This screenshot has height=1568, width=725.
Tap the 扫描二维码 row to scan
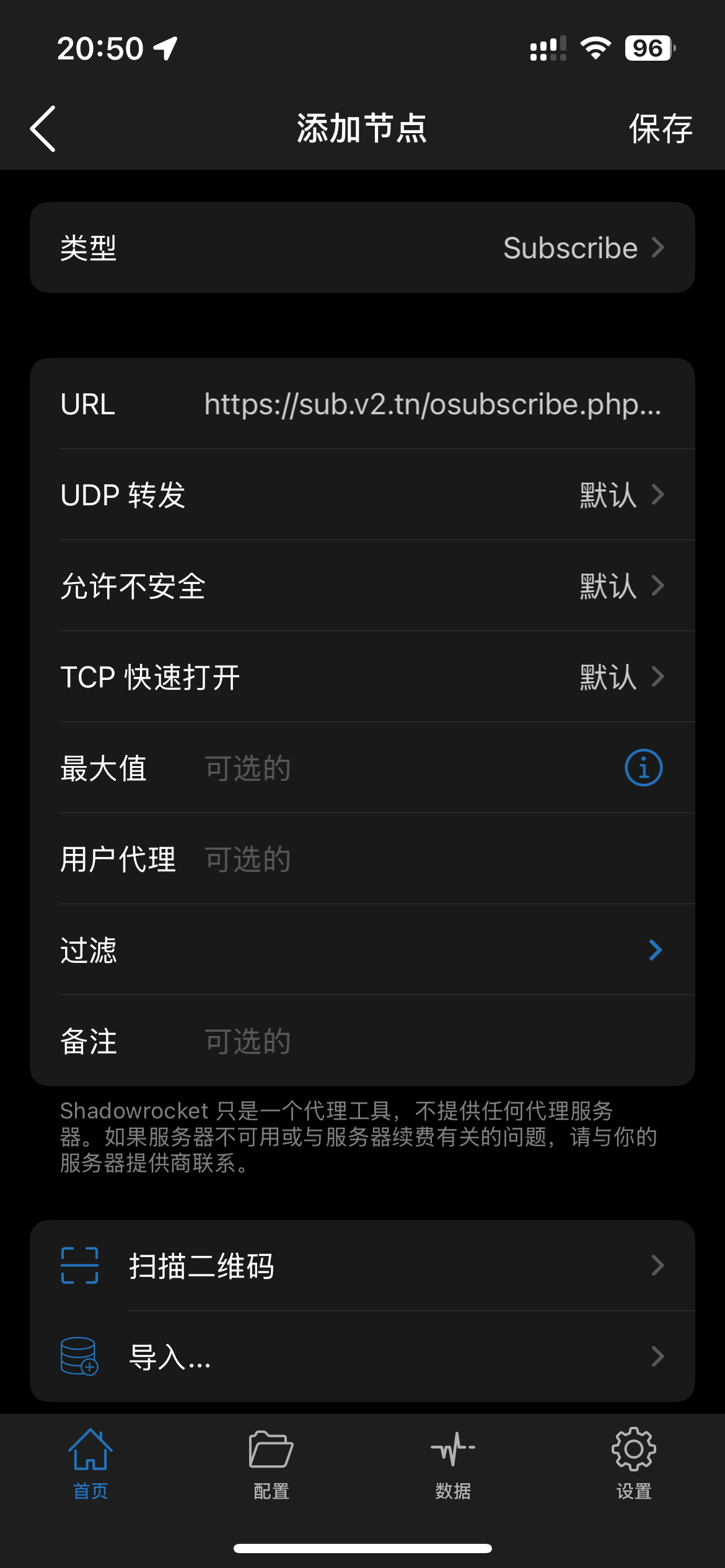[362, 1266]
